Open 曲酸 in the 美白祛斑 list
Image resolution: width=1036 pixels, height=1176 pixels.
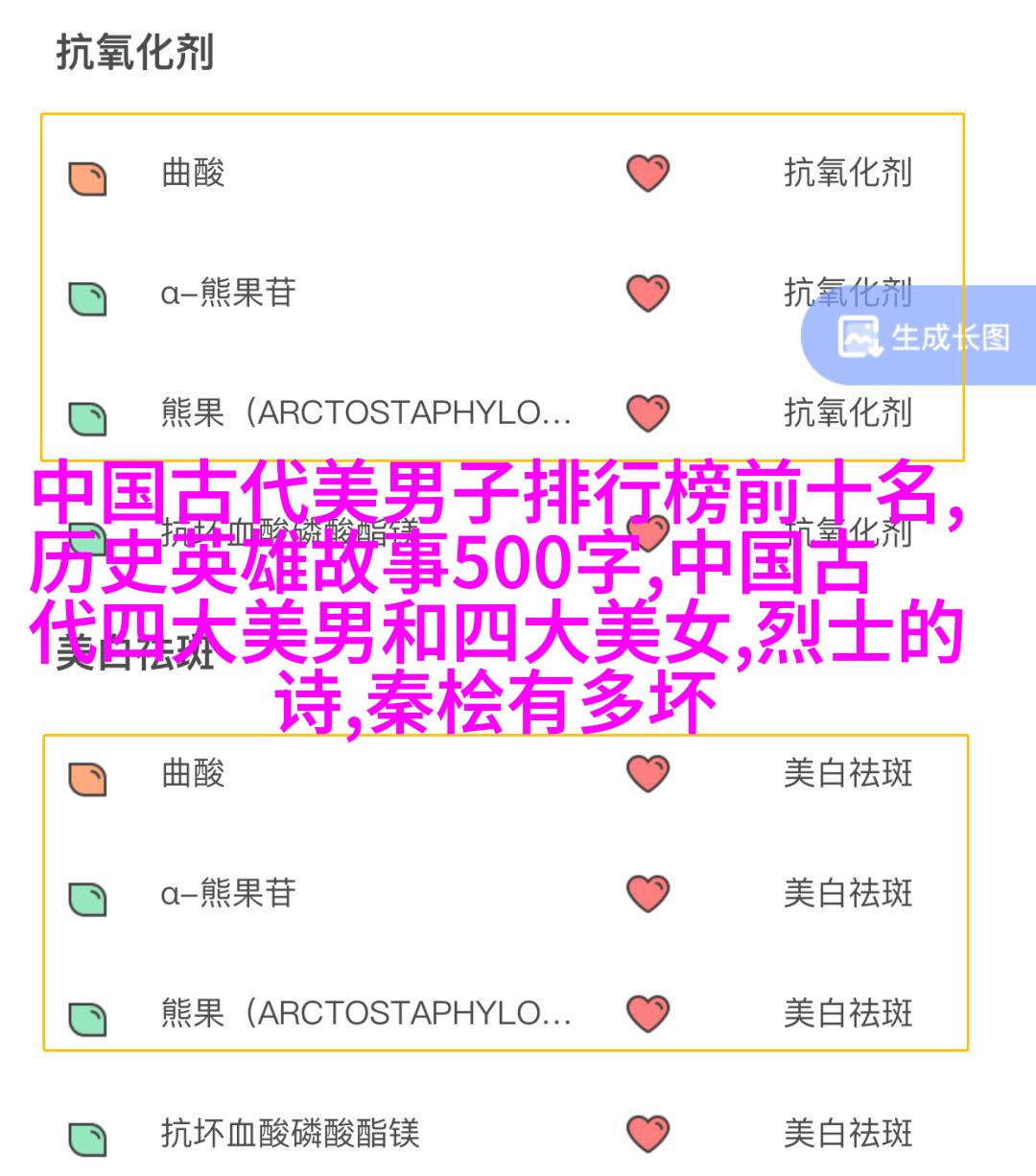[x=193, y=774]
